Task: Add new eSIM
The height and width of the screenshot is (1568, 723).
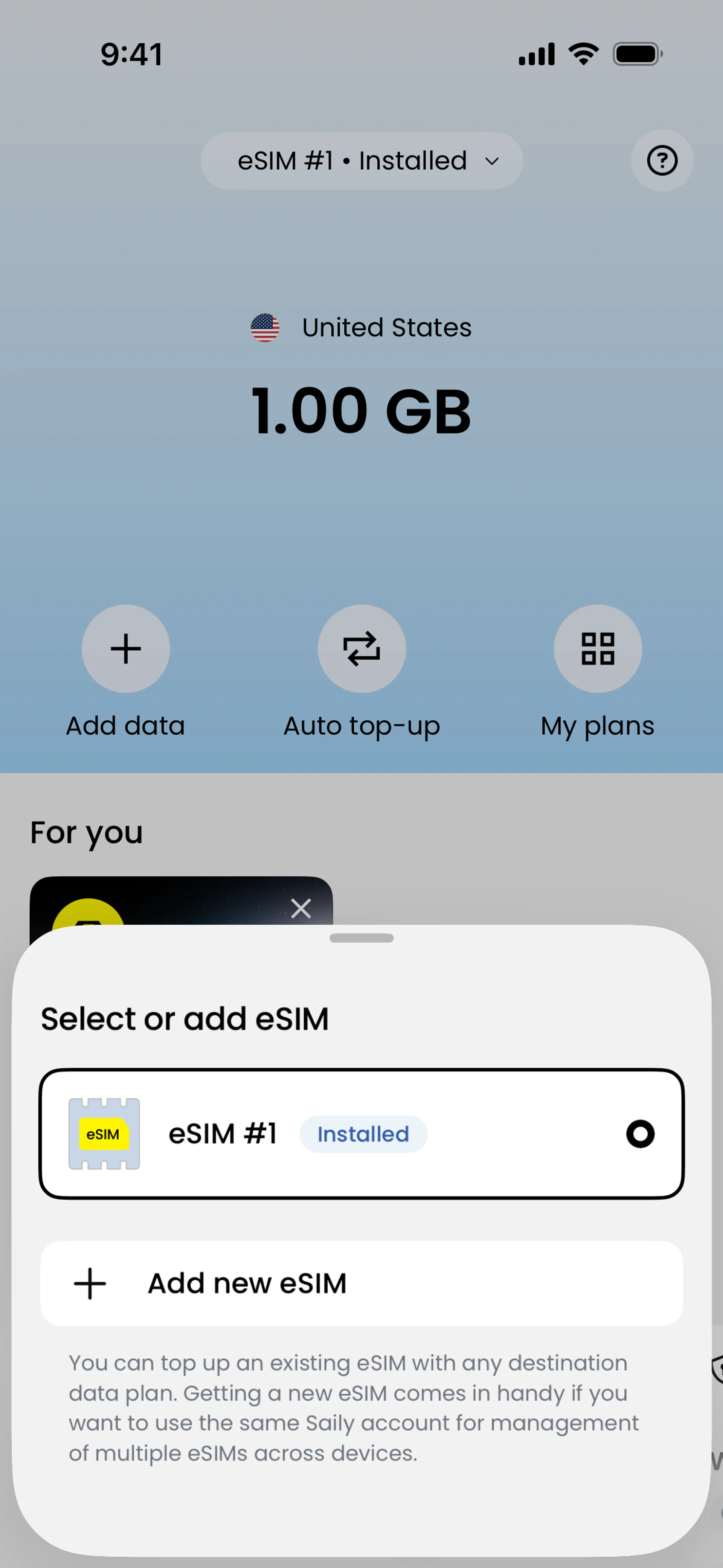Action: (361, 1283)
